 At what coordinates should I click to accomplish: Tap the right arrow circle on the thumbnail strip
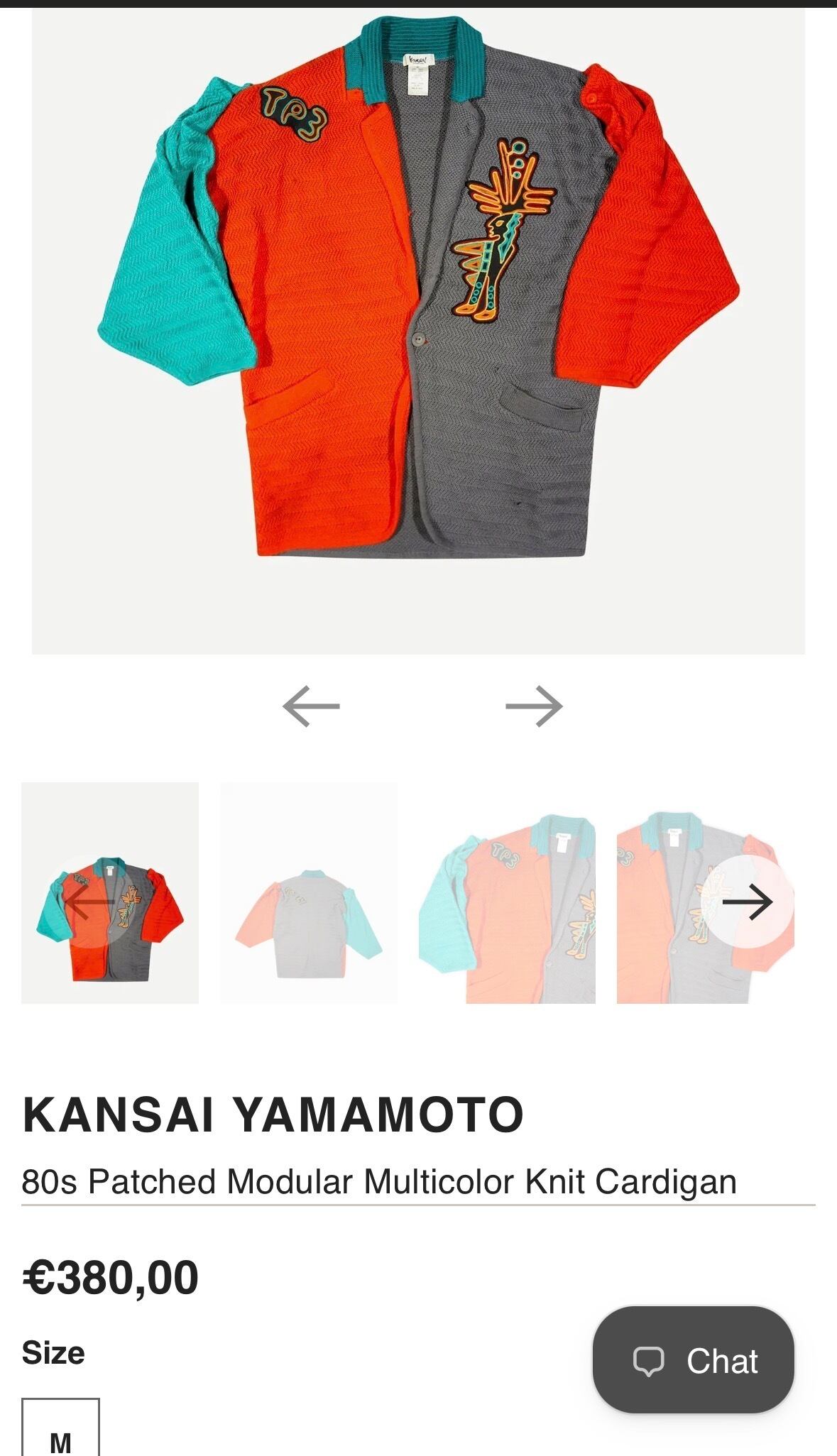747,902
